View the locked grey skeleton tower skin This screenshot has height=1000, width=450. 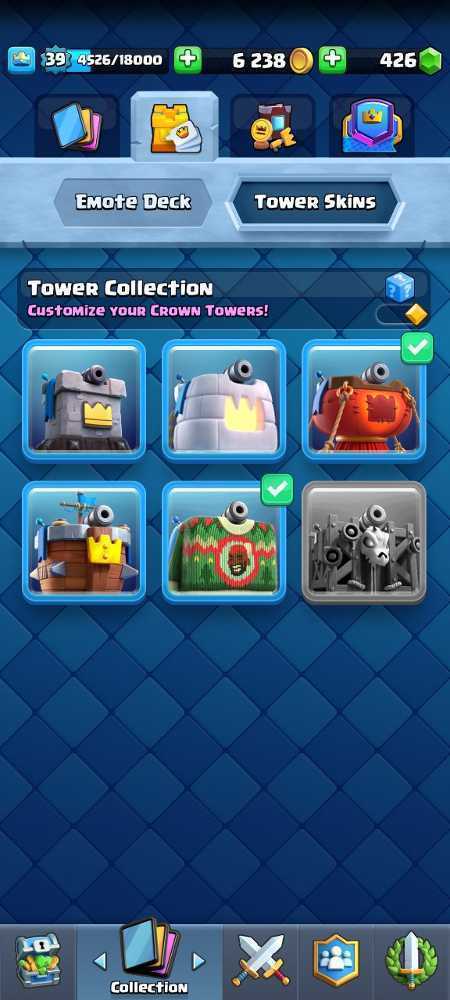[364, 542]
